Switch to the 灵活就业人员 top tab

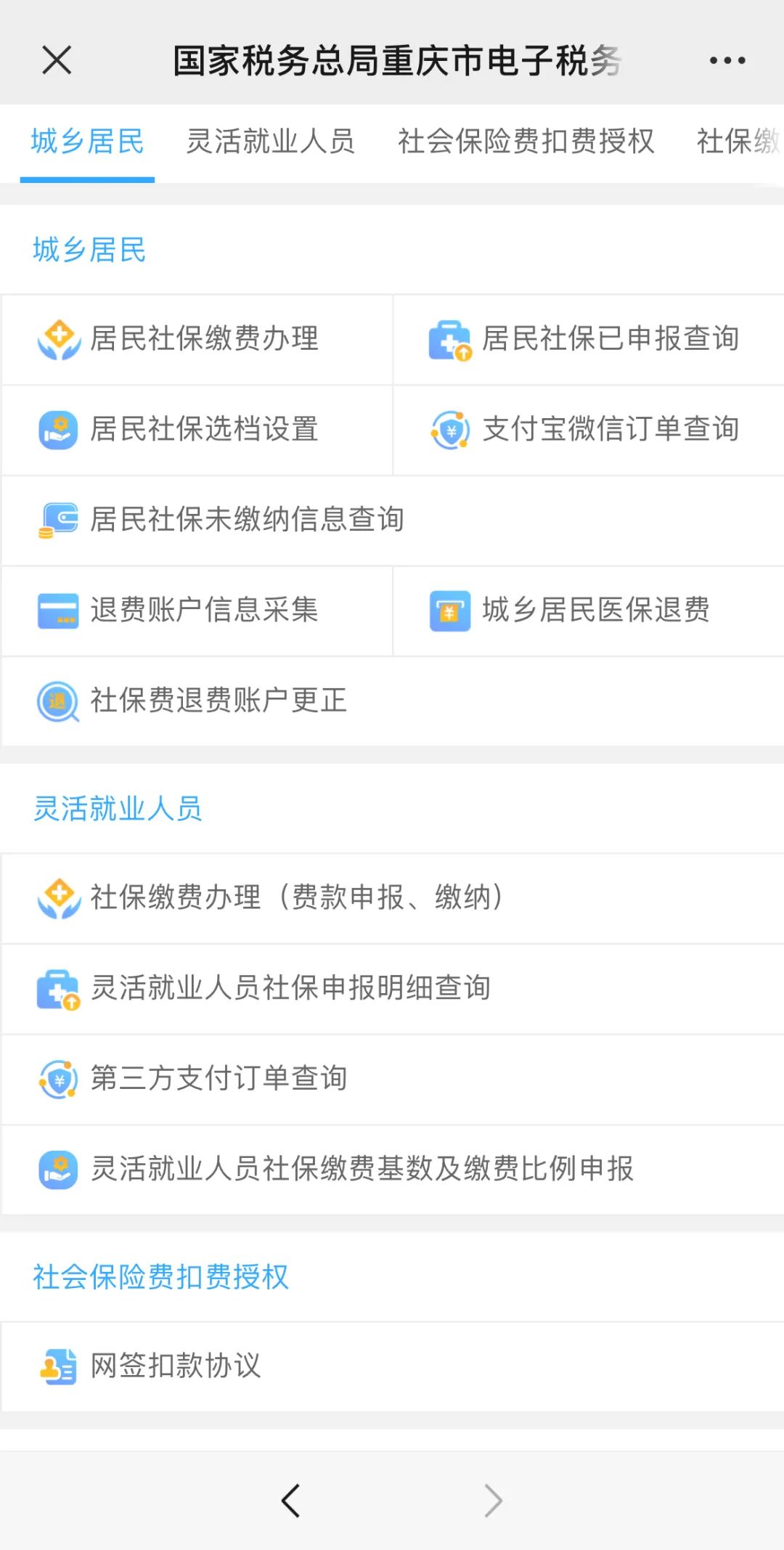271,141
